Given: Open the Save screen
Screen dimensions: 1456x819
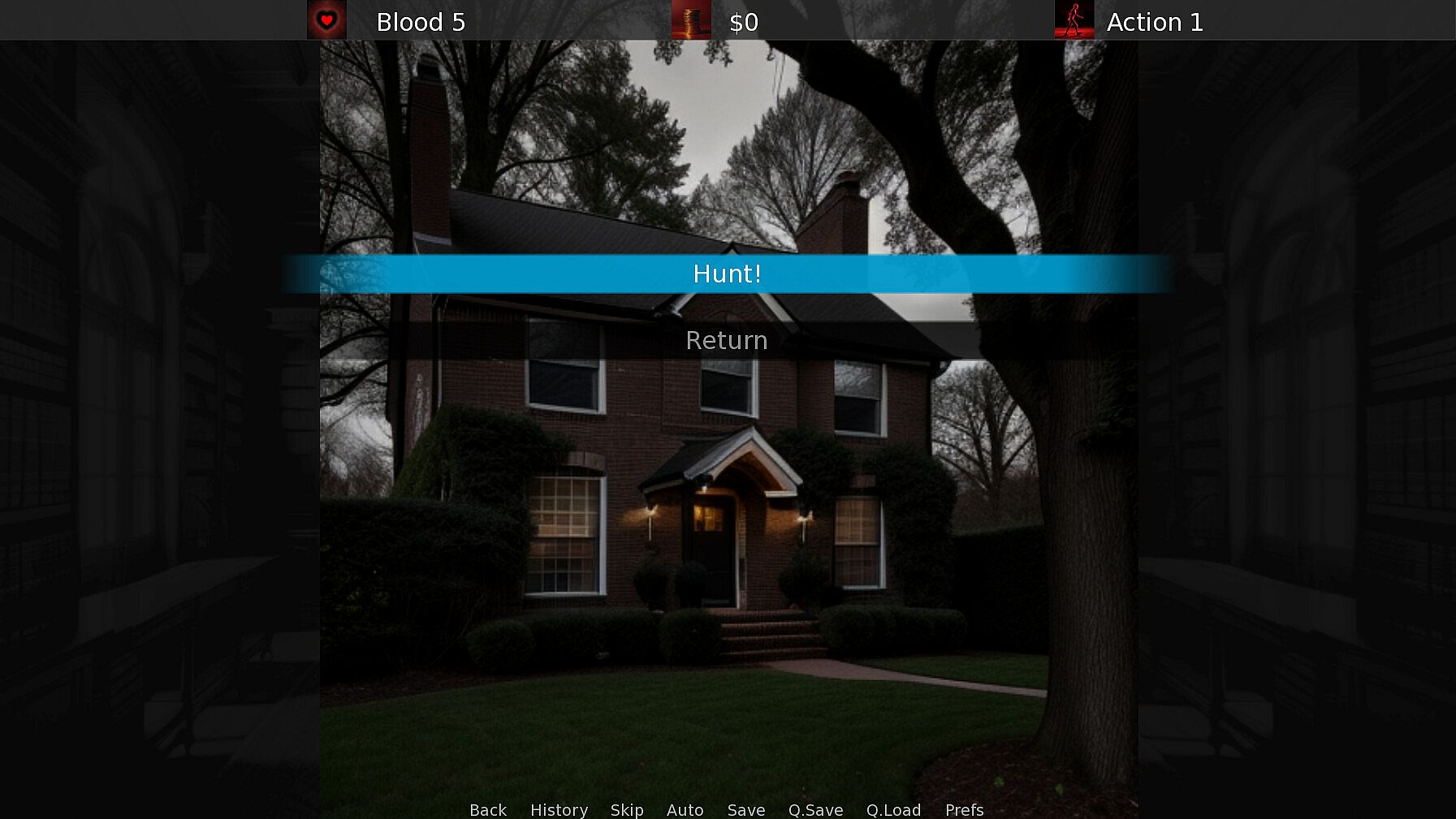Looking at the screenshot, I should click(x=745, y=809).
